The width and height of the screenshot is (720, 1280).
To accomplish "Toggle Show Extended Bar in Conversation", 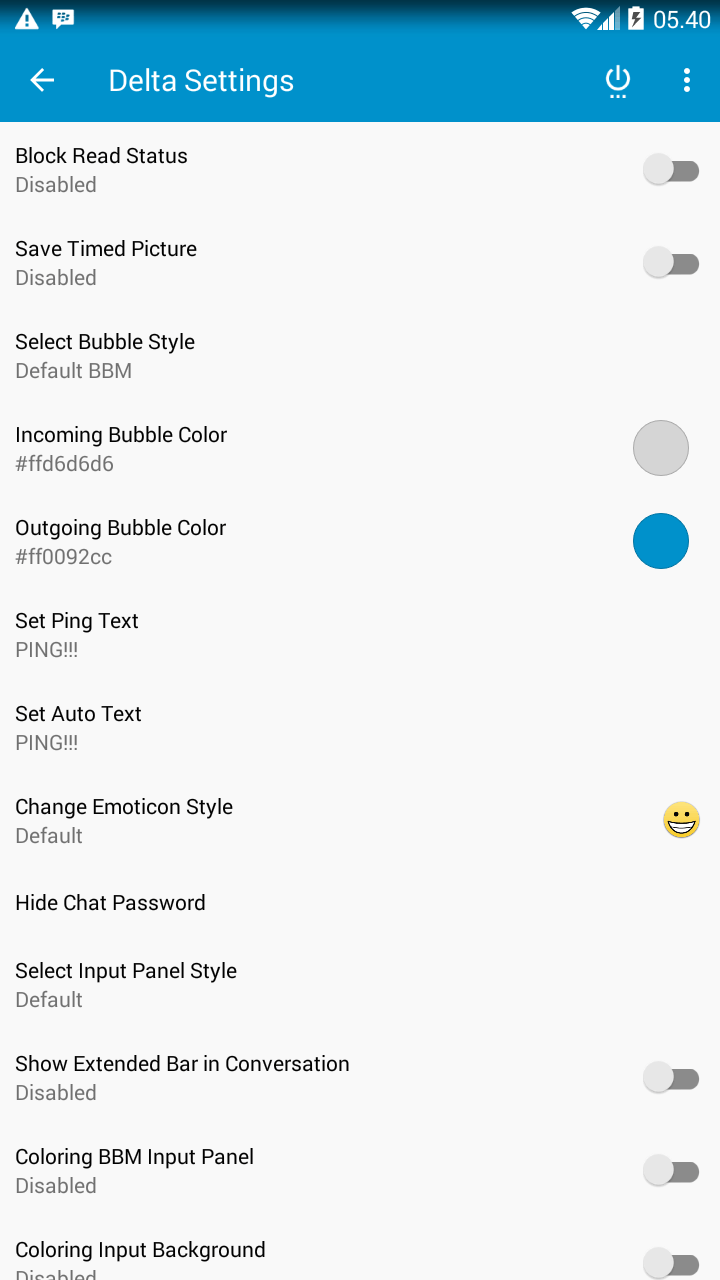I will (x=670, y=1078).
